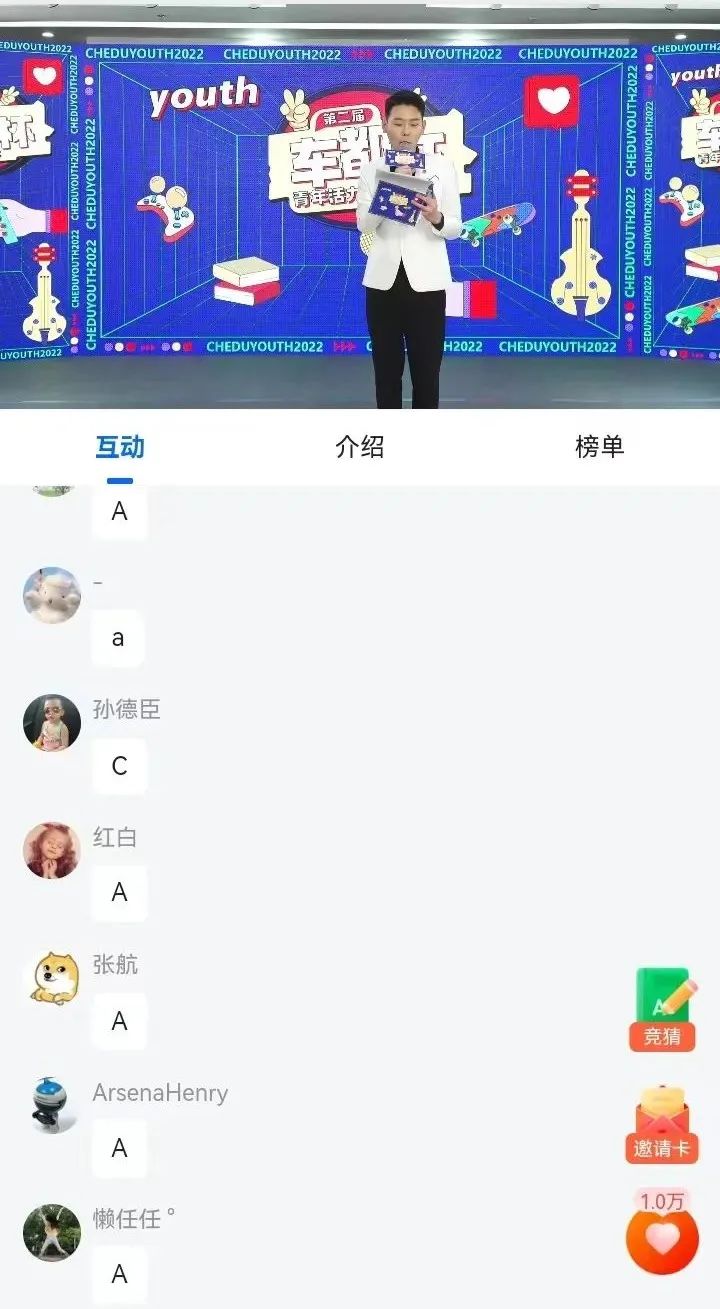
Task: Open the 介绍 tab
Action: (x=360, y=447)
